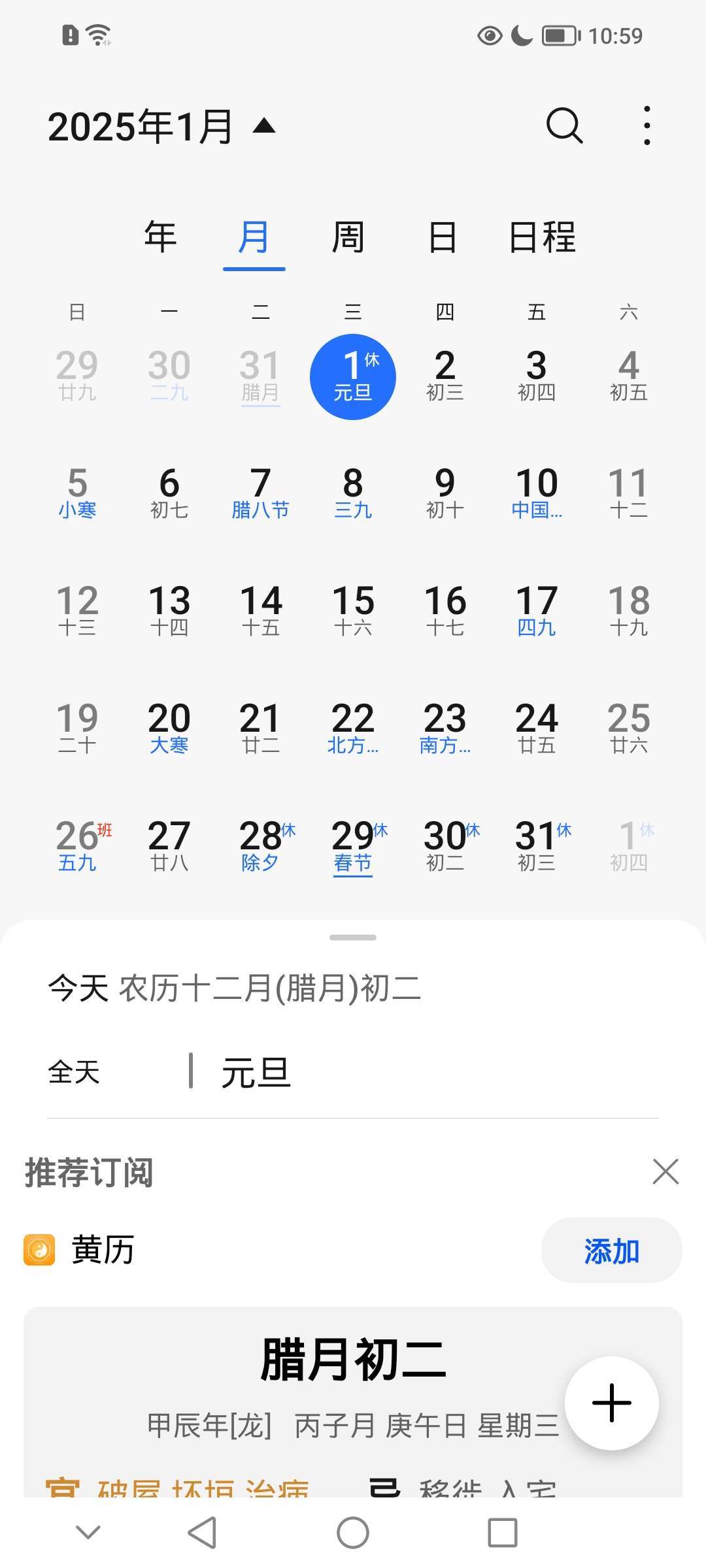The width and height of the screenshot is (706, 1568).
Task: Expand the 2025年1月 month picker
Action: click(161, 126)
